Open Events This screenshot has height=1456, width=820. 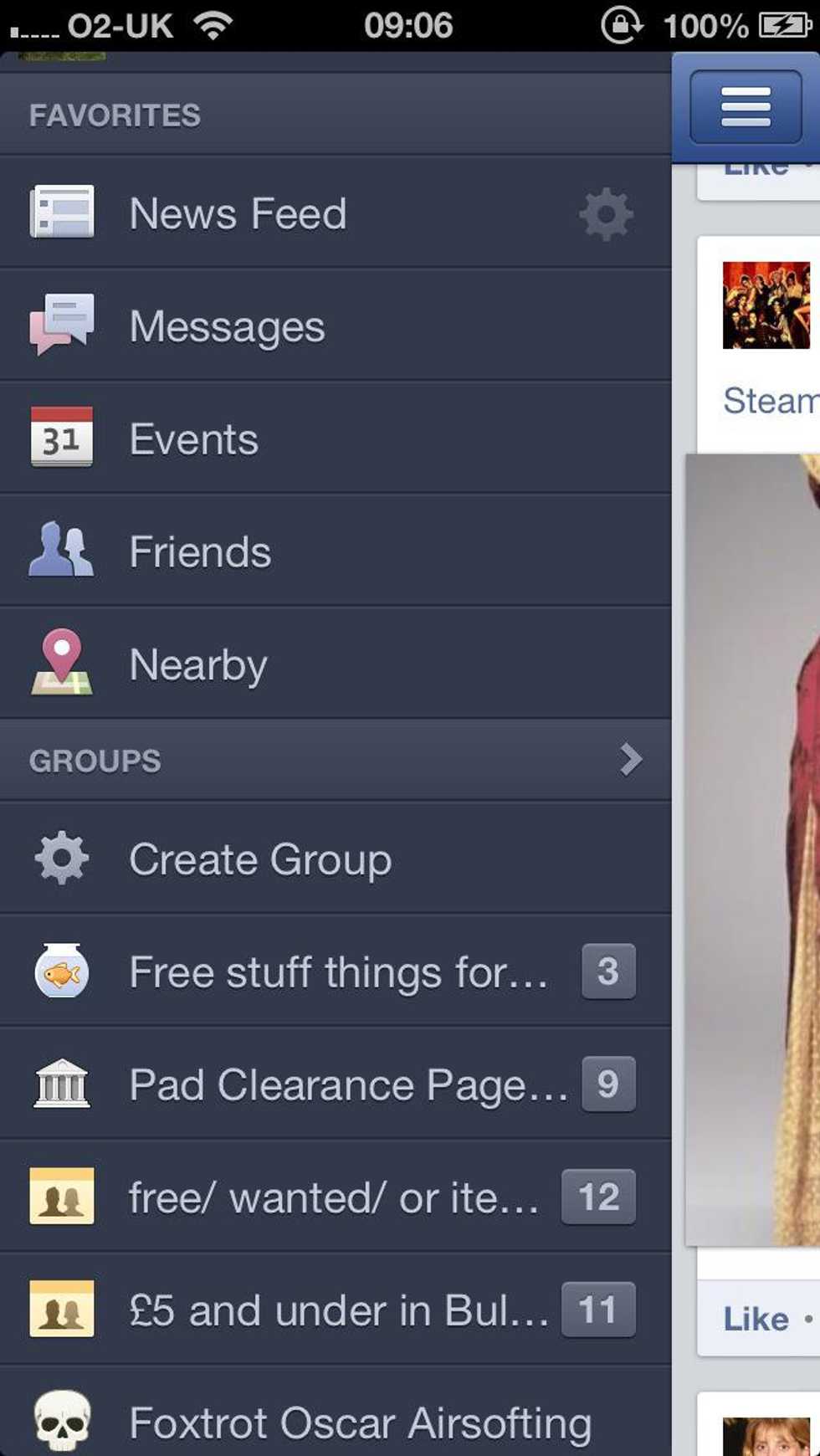point(193,438)
